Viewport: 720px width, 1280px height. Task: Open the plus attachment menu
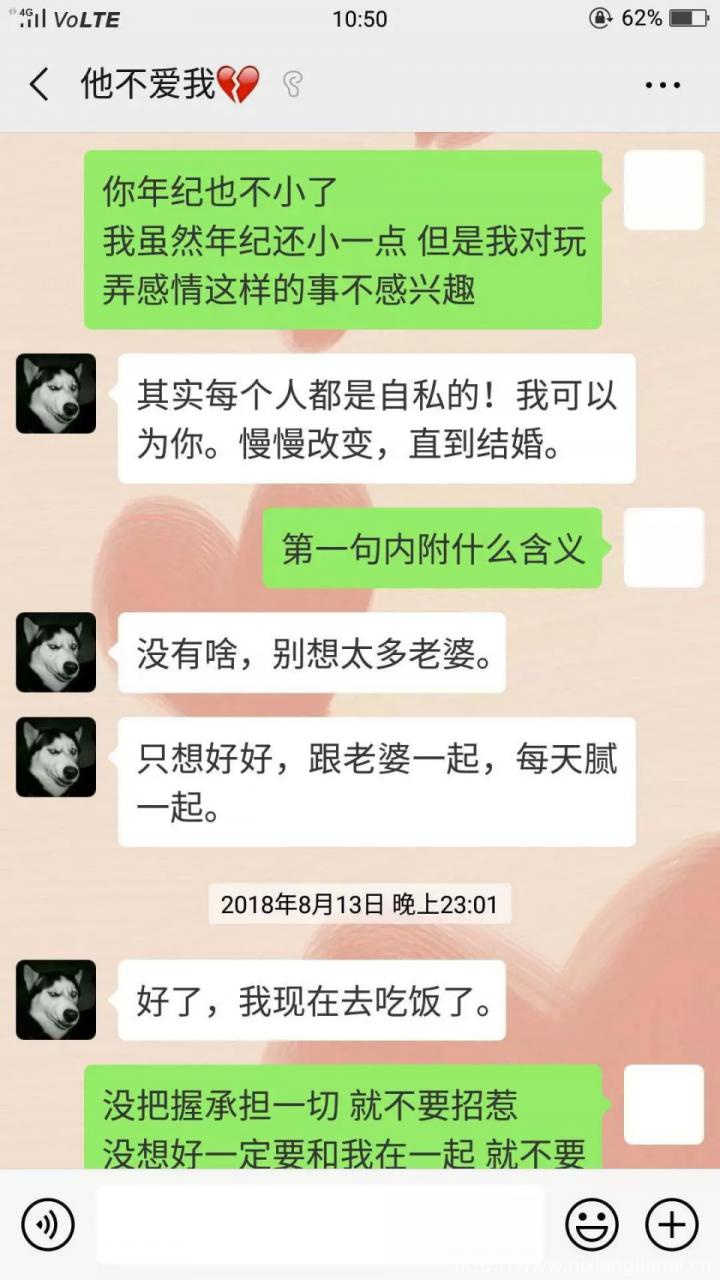pyautogui.click(x=671, y=1224)
